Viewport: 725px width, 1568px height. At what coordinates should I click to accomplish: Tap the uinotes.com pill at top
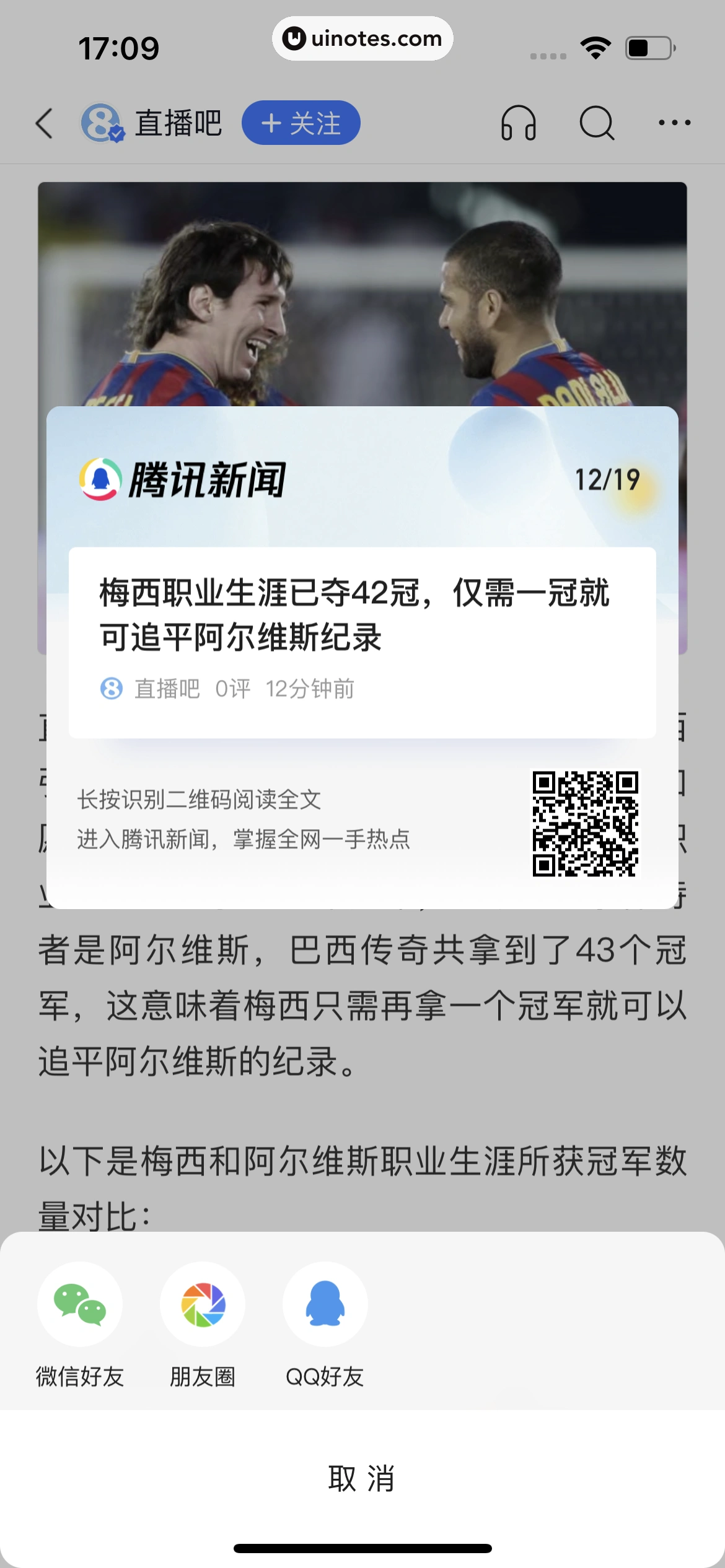[362, 38]
